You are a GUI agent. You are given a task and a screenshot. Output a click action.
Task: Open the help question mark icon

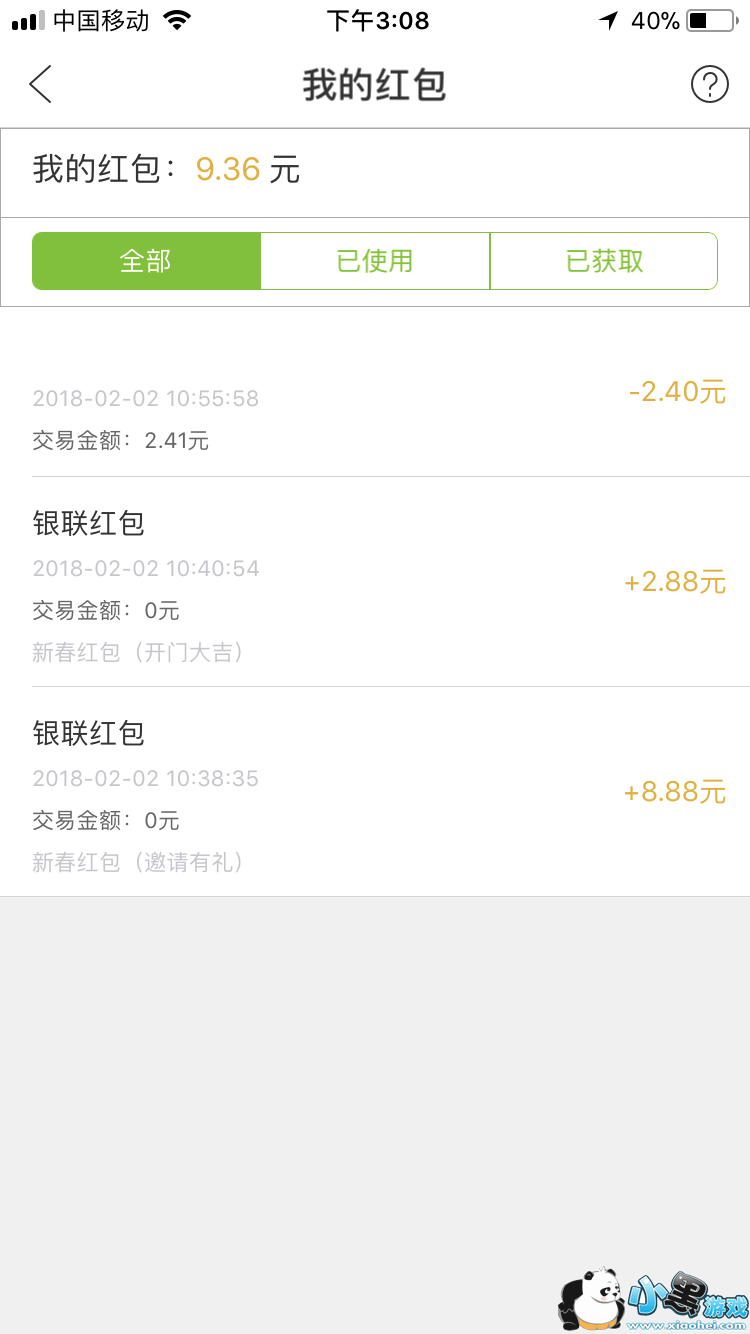coord(709,85)
